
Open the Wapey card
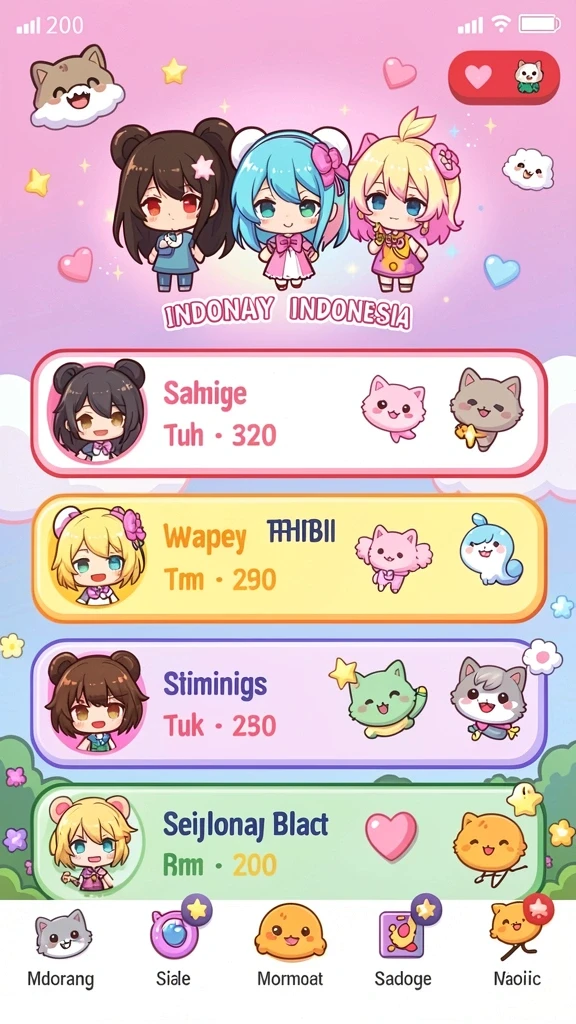point(289,558)
